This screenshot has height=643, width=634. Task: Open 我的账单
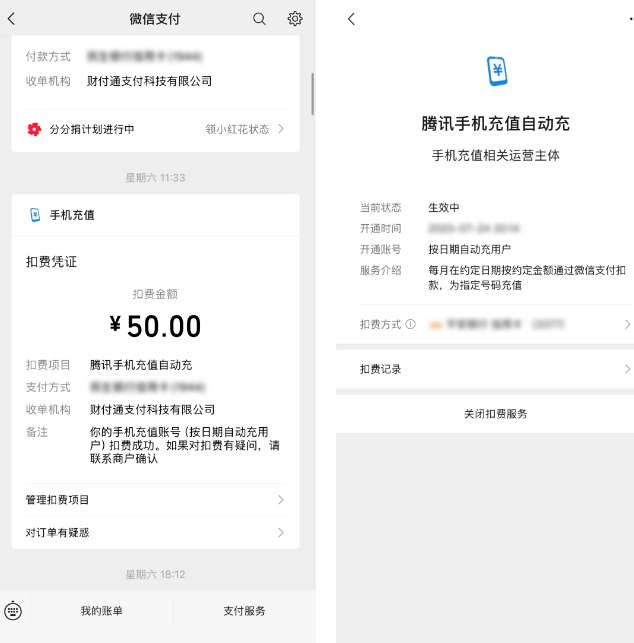[102, 610]
